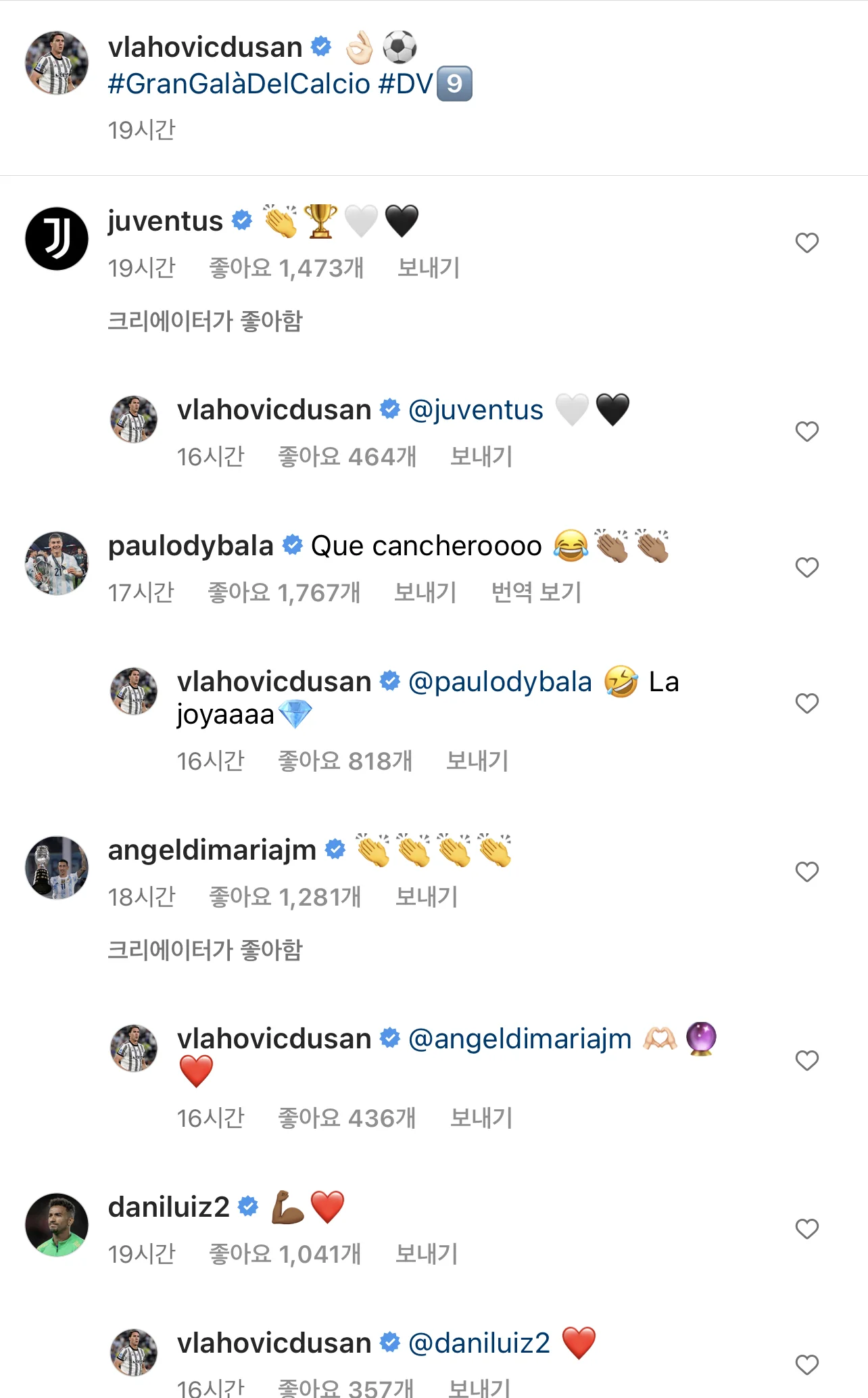Tap 보내기 under the juventus comment

429,268
